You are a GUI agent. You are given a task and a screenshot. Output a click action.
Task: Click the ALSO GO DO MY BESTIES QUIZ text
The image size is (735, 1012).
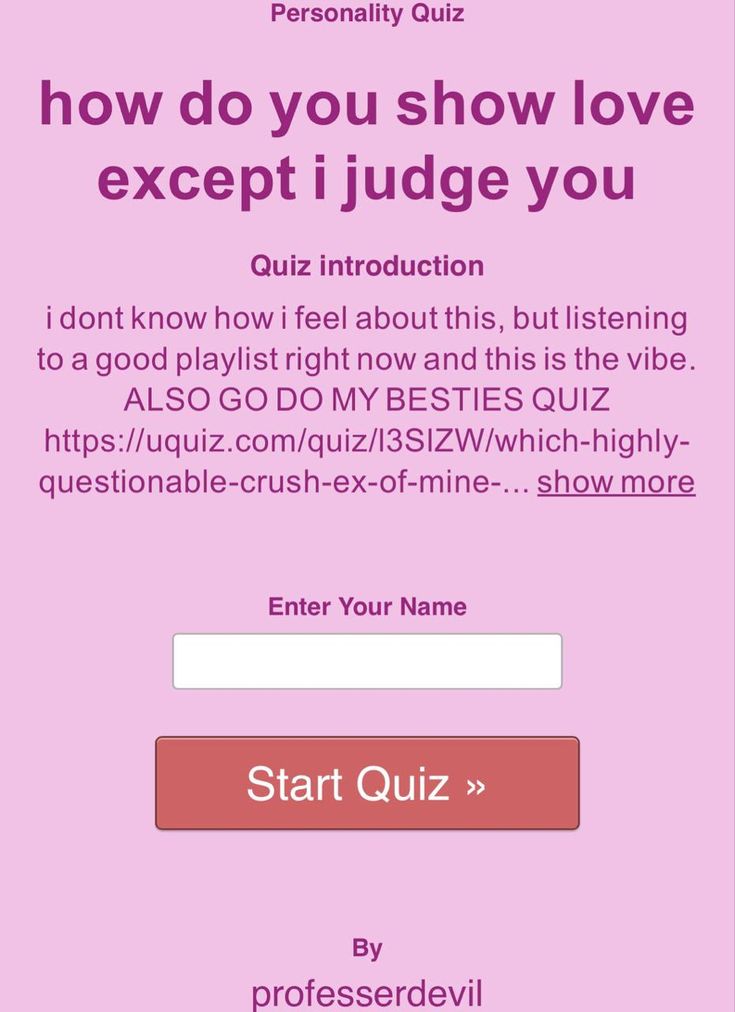click(x=367, y=400)
